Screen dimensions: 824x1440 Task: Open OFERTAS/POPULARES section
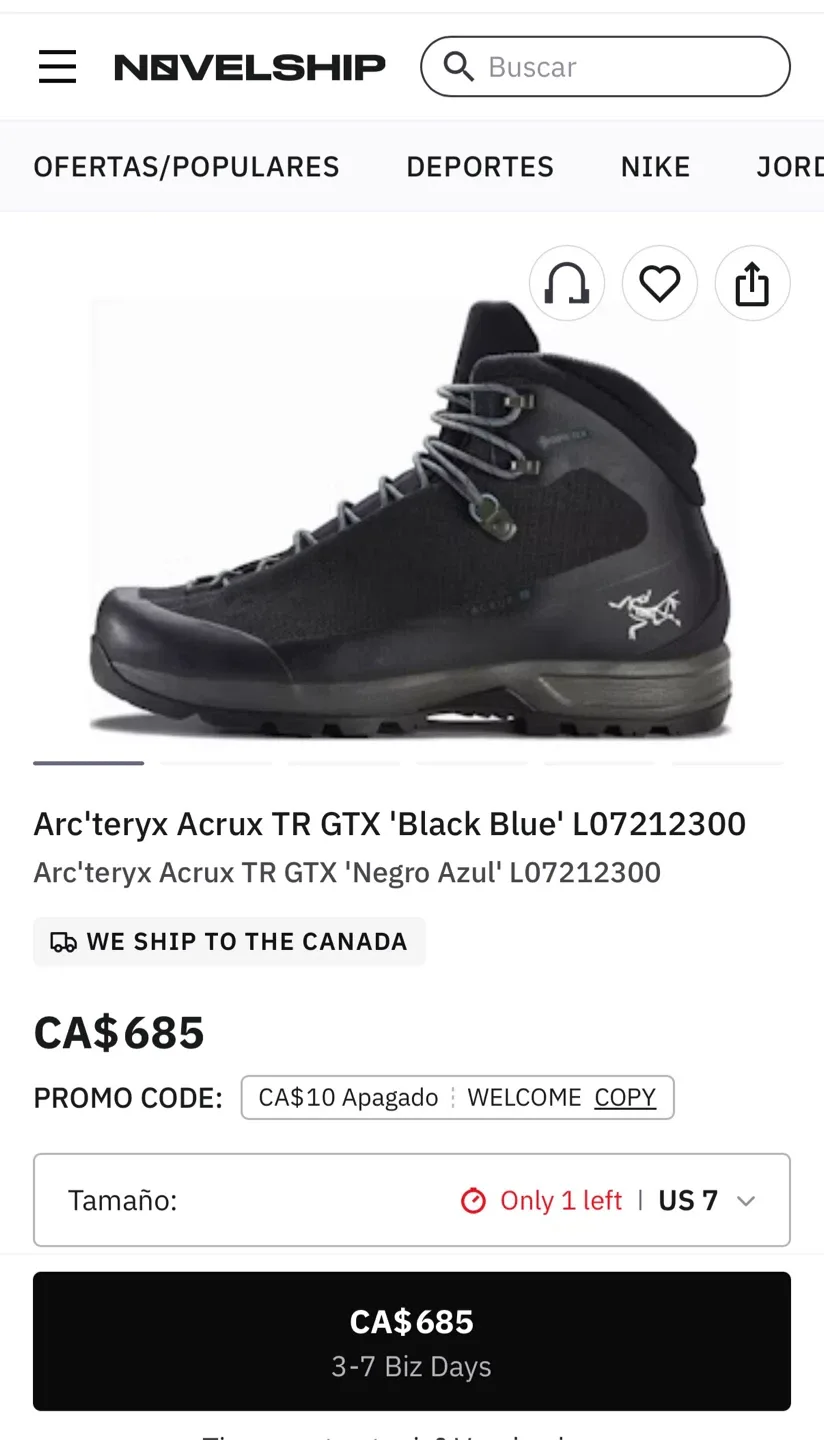click(x=186, y=166)
